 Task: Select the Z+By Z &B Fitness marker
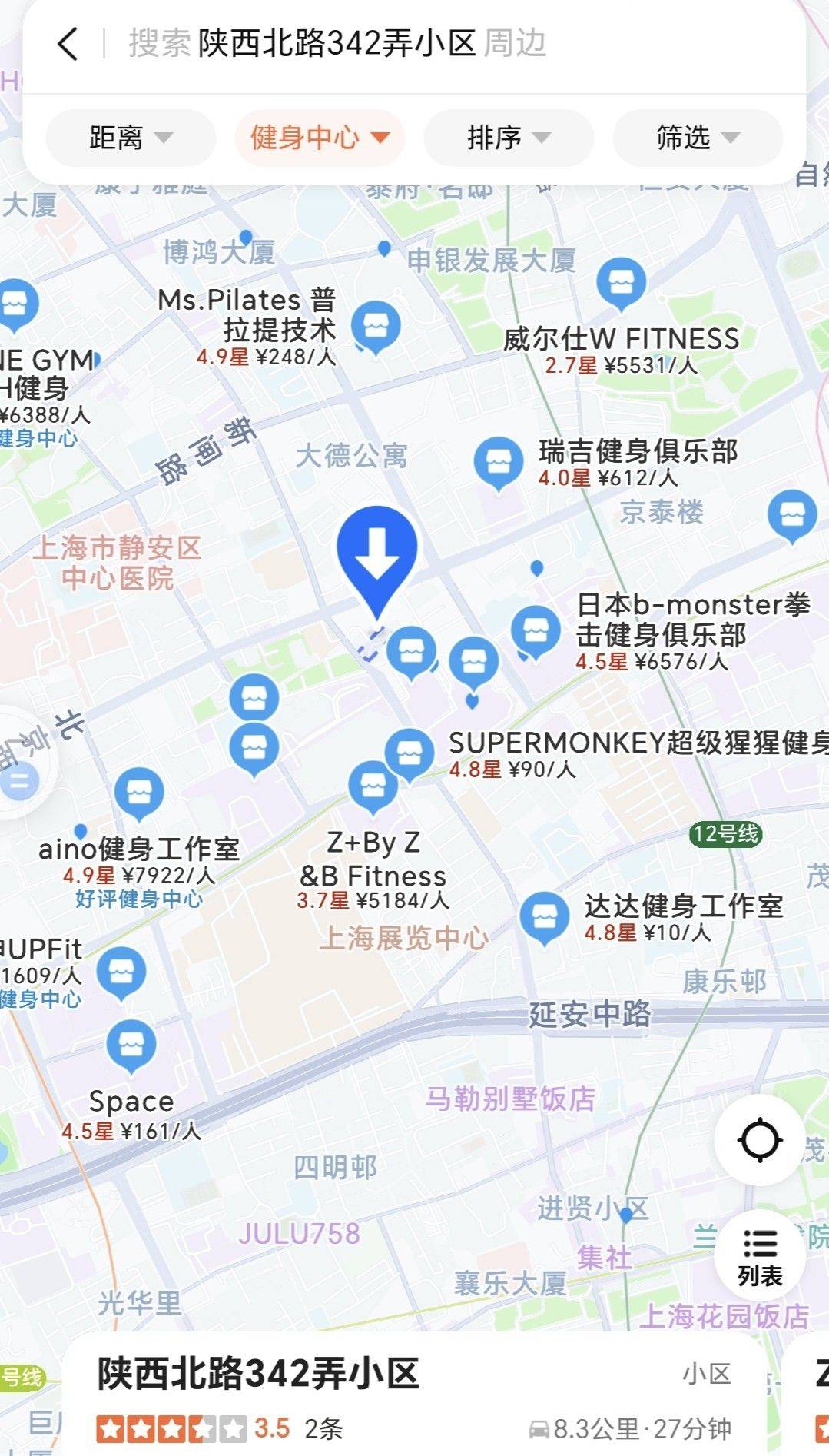click(x=373, y=786)
